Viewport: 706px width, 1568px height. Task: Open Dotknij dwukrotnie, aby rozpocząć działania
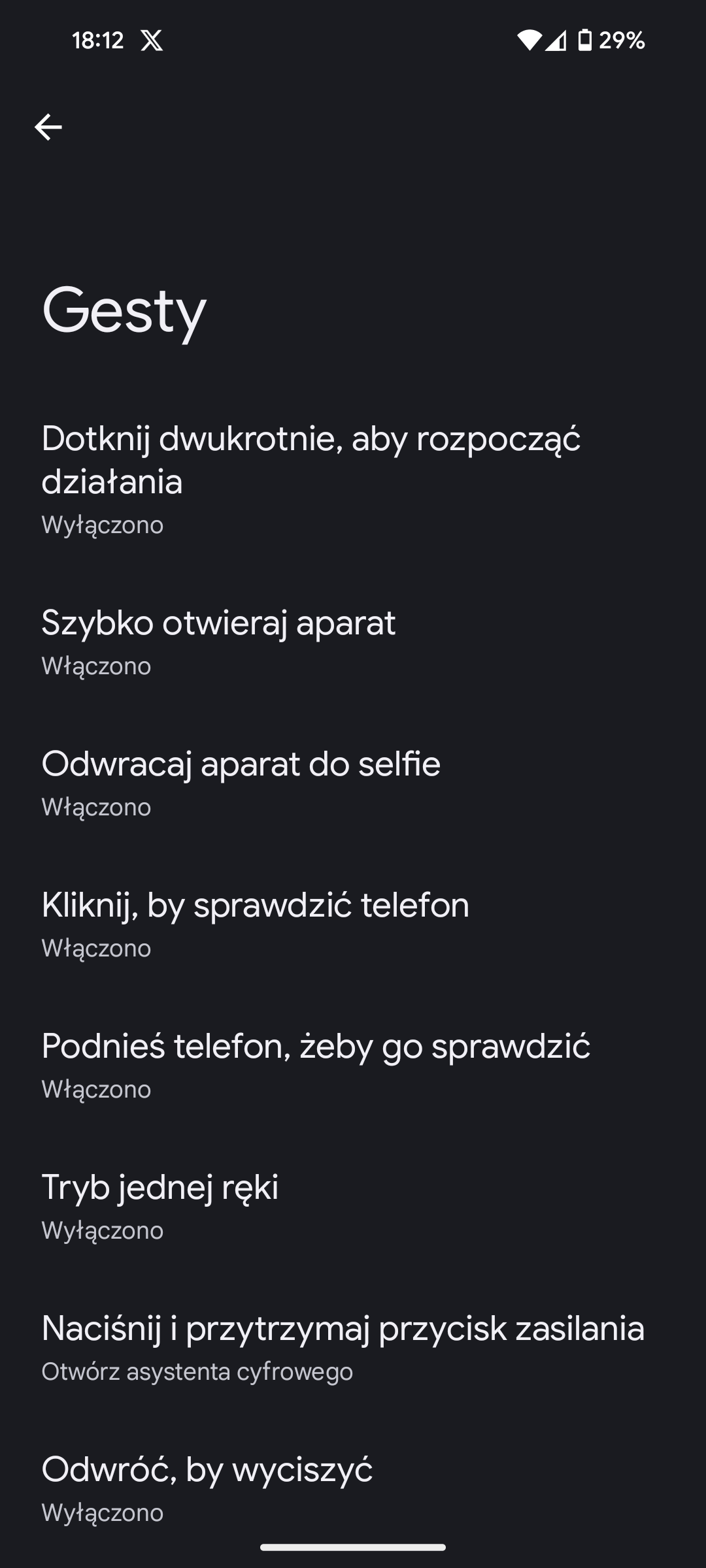[x=353, y=480]
